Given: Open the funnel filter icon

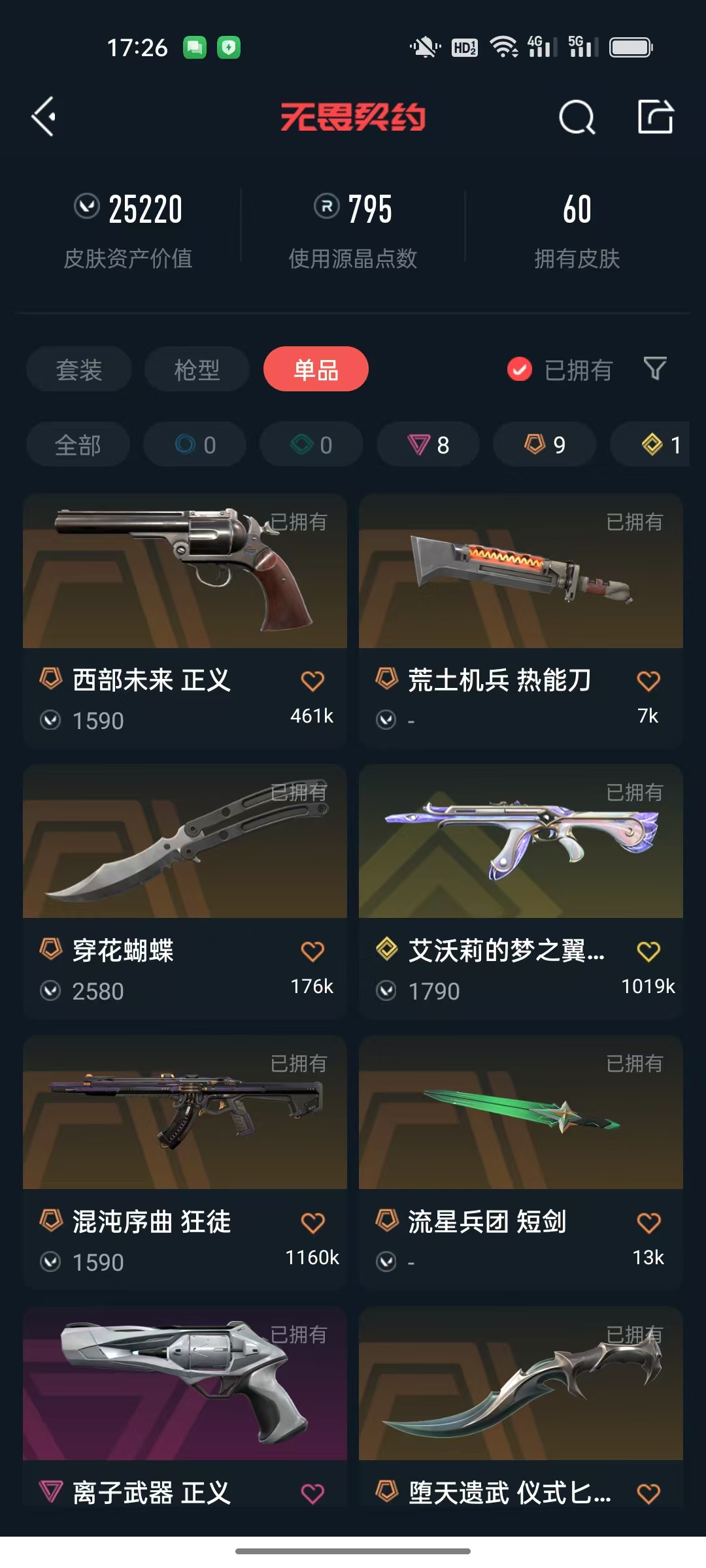Looking at the screenshot, I should tap(655, 369).
